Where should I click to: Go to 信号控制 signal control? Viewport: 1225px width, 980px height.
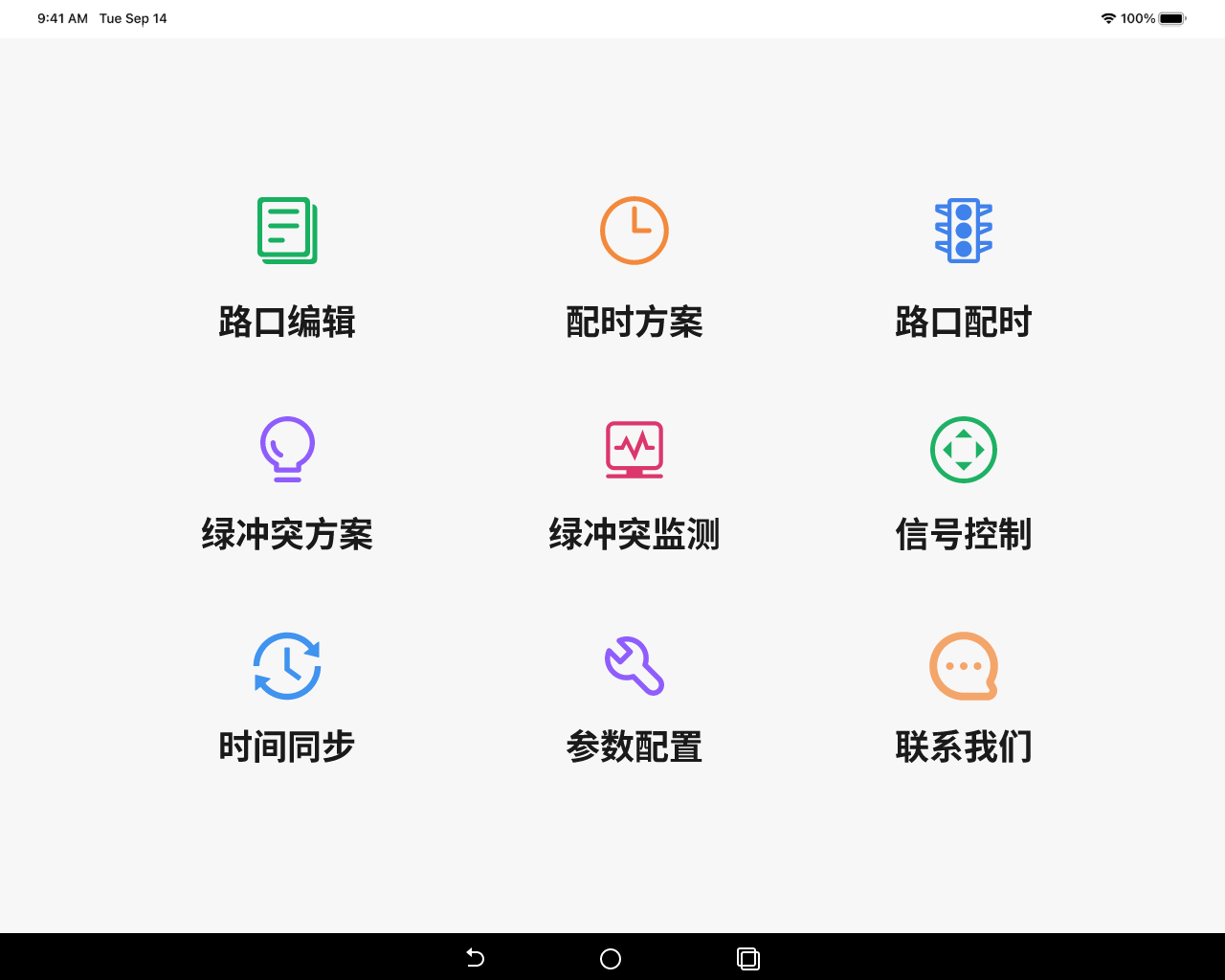963,483
